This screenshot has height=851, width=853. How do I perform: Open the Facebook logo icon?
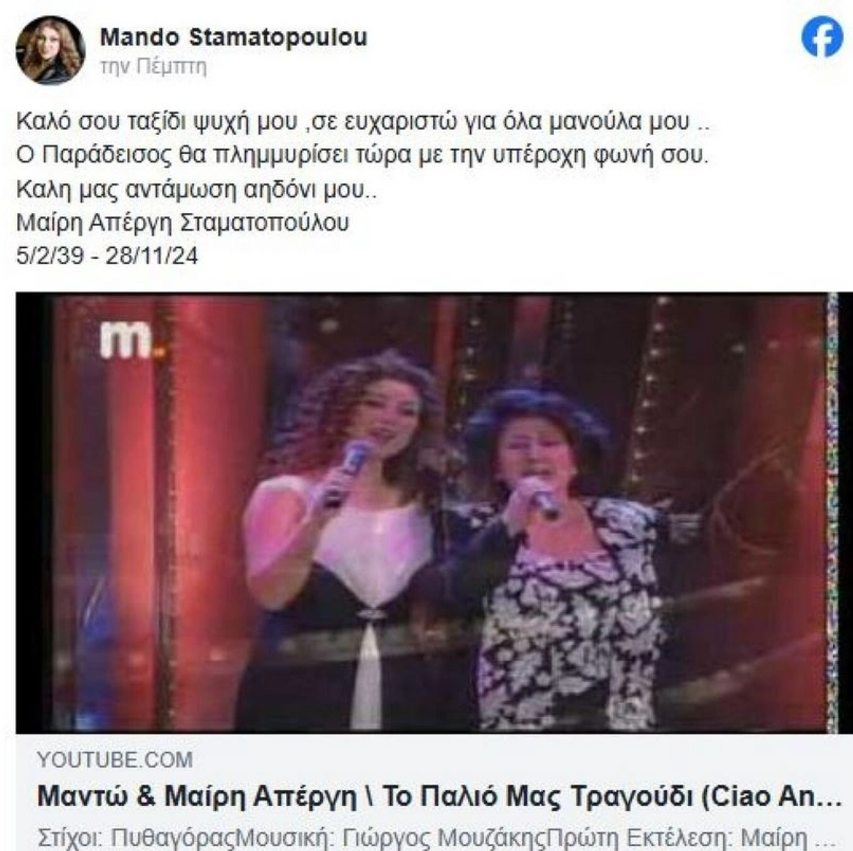[x=822, y=39]
